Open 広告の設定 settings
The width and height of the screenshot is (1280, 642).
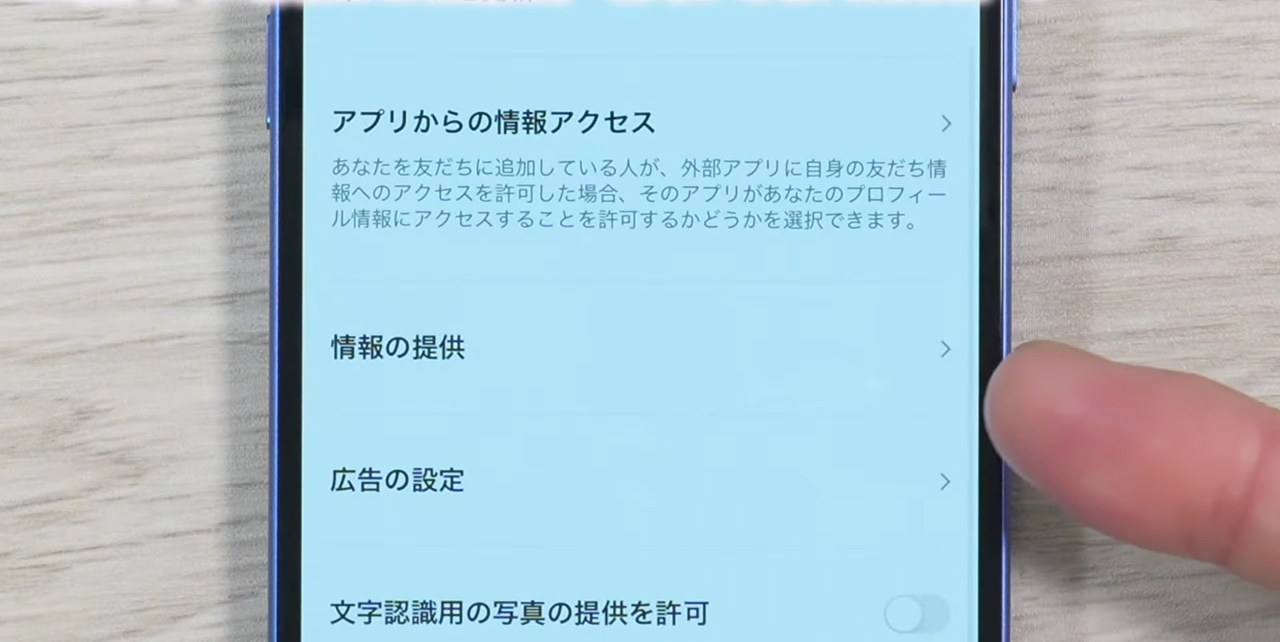pyautogui.click(x=640, y=481)
